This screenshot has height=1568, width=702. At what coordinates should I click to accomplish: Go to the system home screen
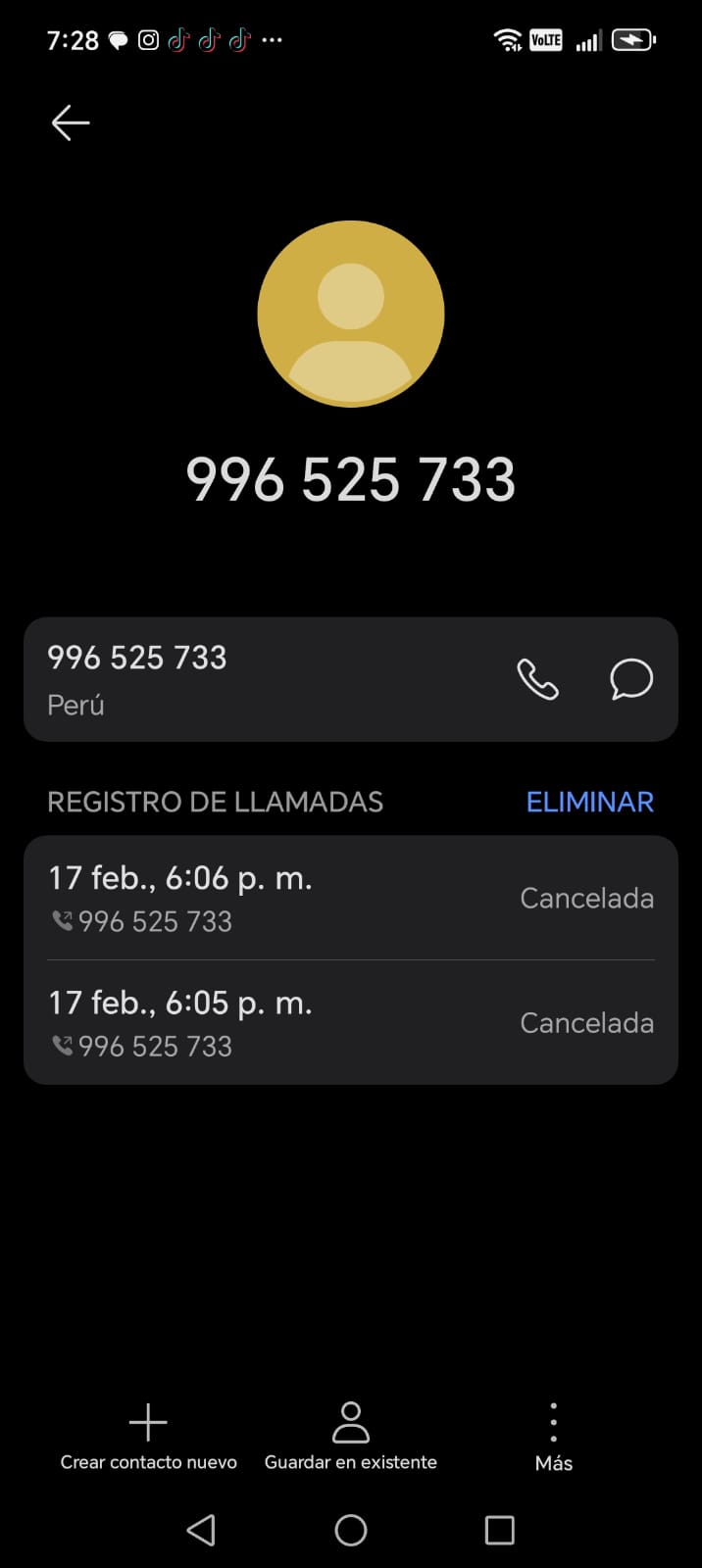(350, 1530)
